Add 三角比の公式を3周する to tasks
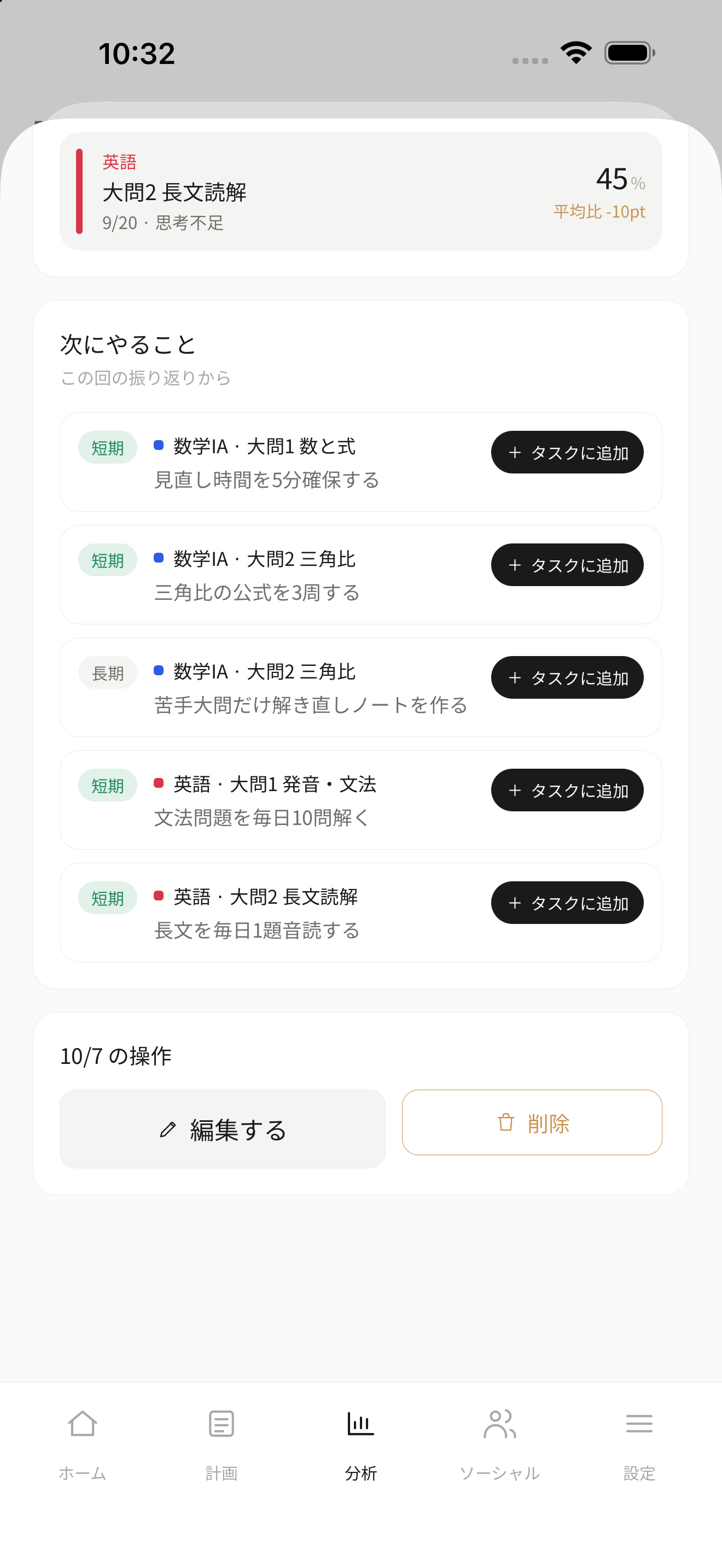This screenshot has width=722, height=1568. [567, 565]
